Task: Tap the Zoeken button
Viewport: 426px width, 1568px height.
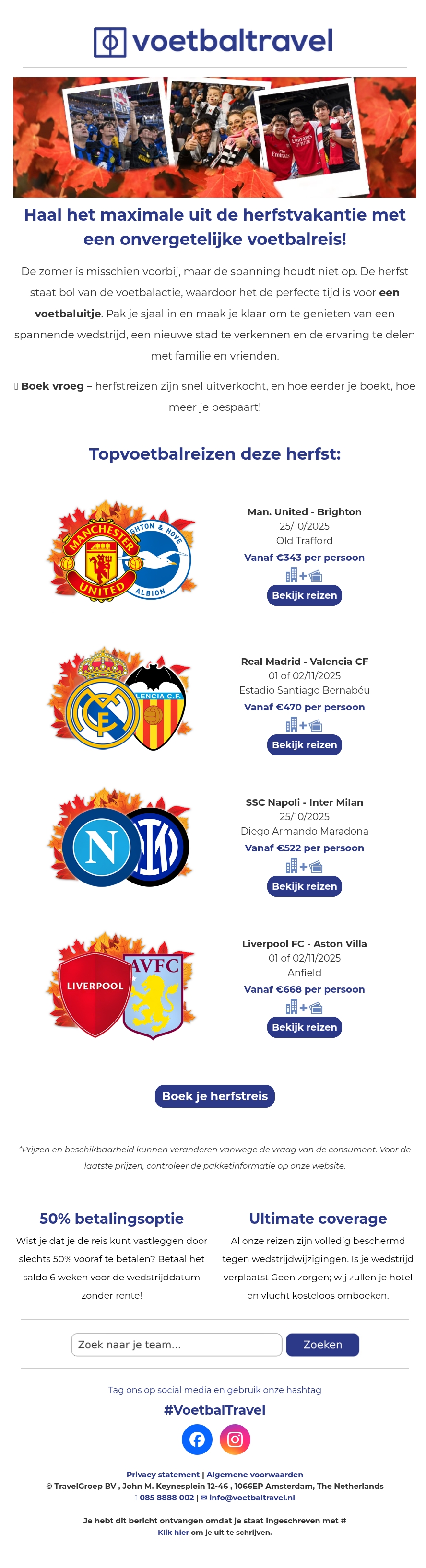Action: pyautogui.click(x=322, y=1344)
